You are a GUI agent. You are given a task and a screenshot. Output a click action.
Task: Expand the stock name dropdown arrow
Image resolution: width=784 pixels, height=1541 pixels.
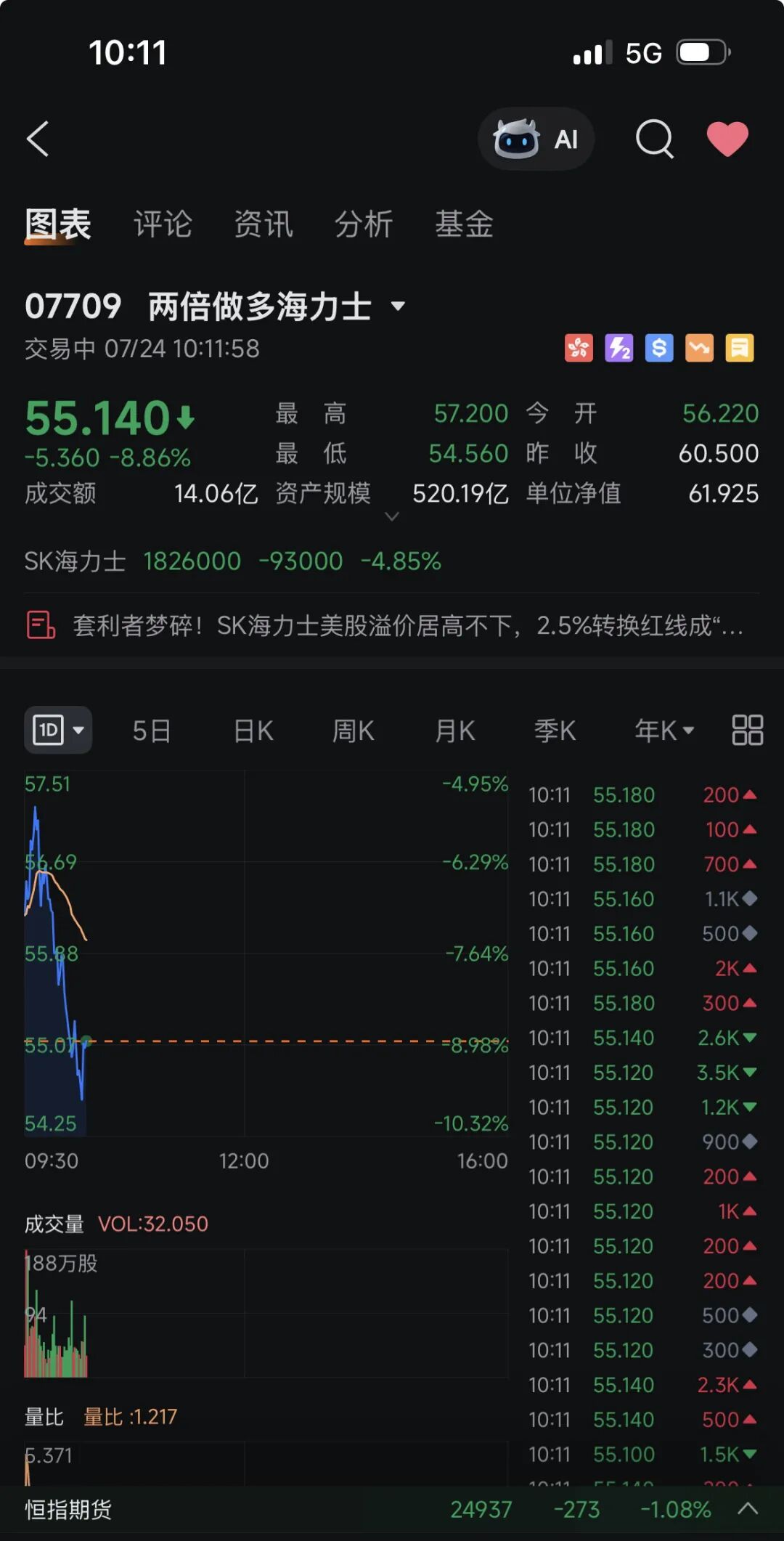398,306
